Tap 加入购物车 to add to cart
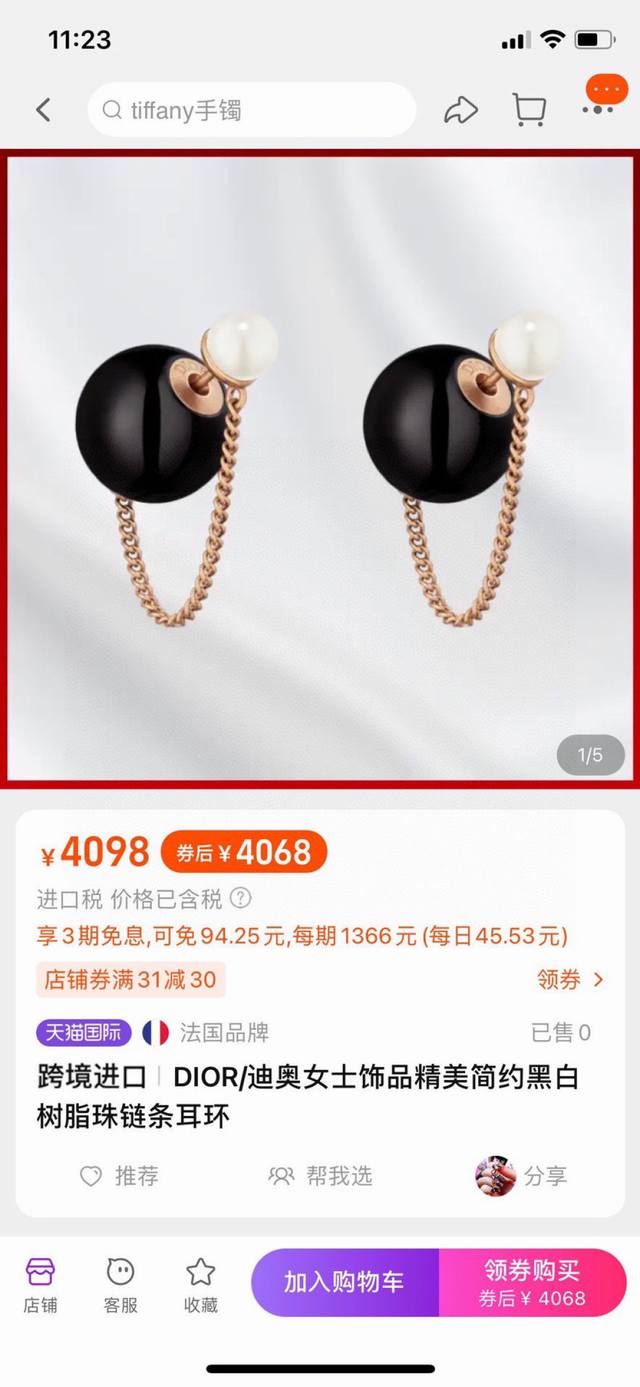The width and height of the screenshot is (640, 1387). (x=344, y=1282)
